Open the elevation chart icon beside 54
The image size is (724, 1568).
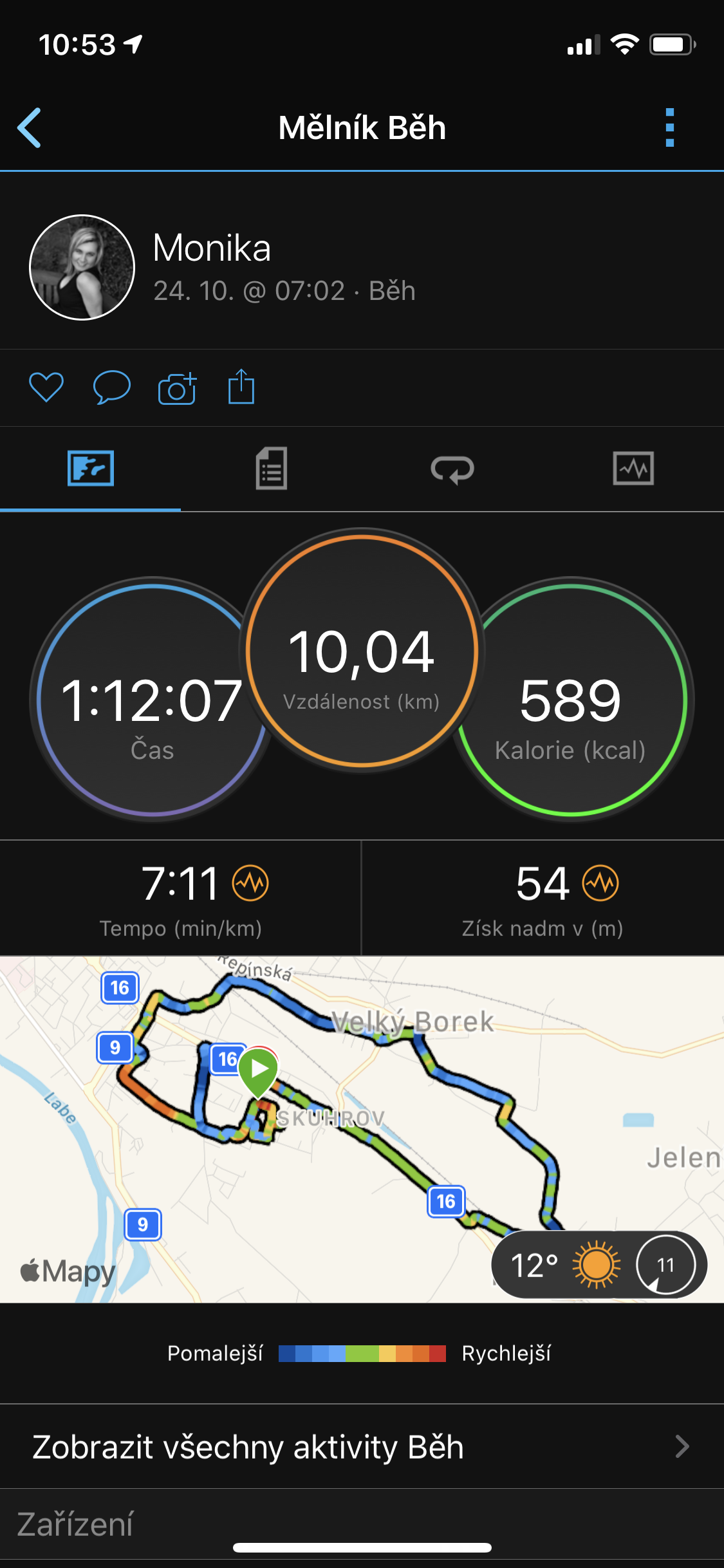(x=600, y=883)
